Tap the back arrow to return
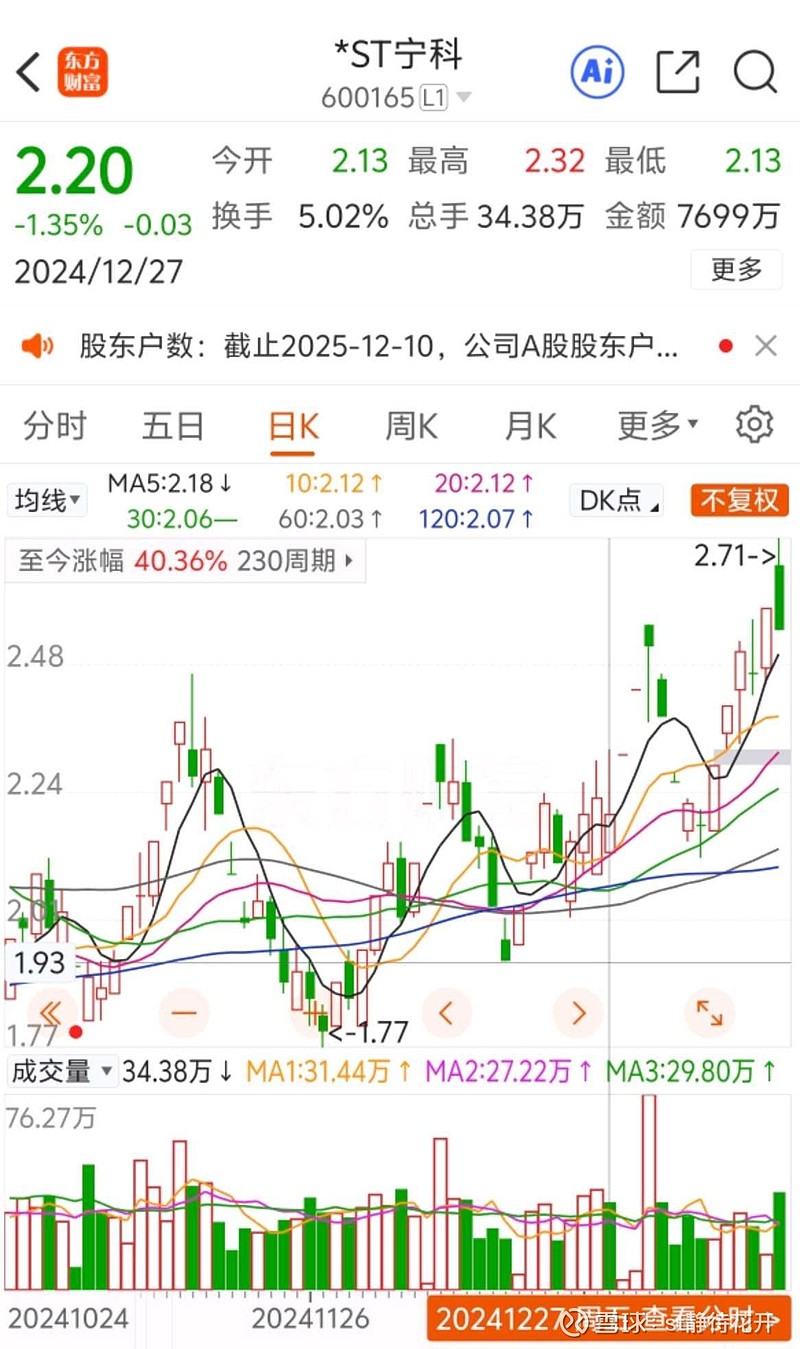 (26, 73)
